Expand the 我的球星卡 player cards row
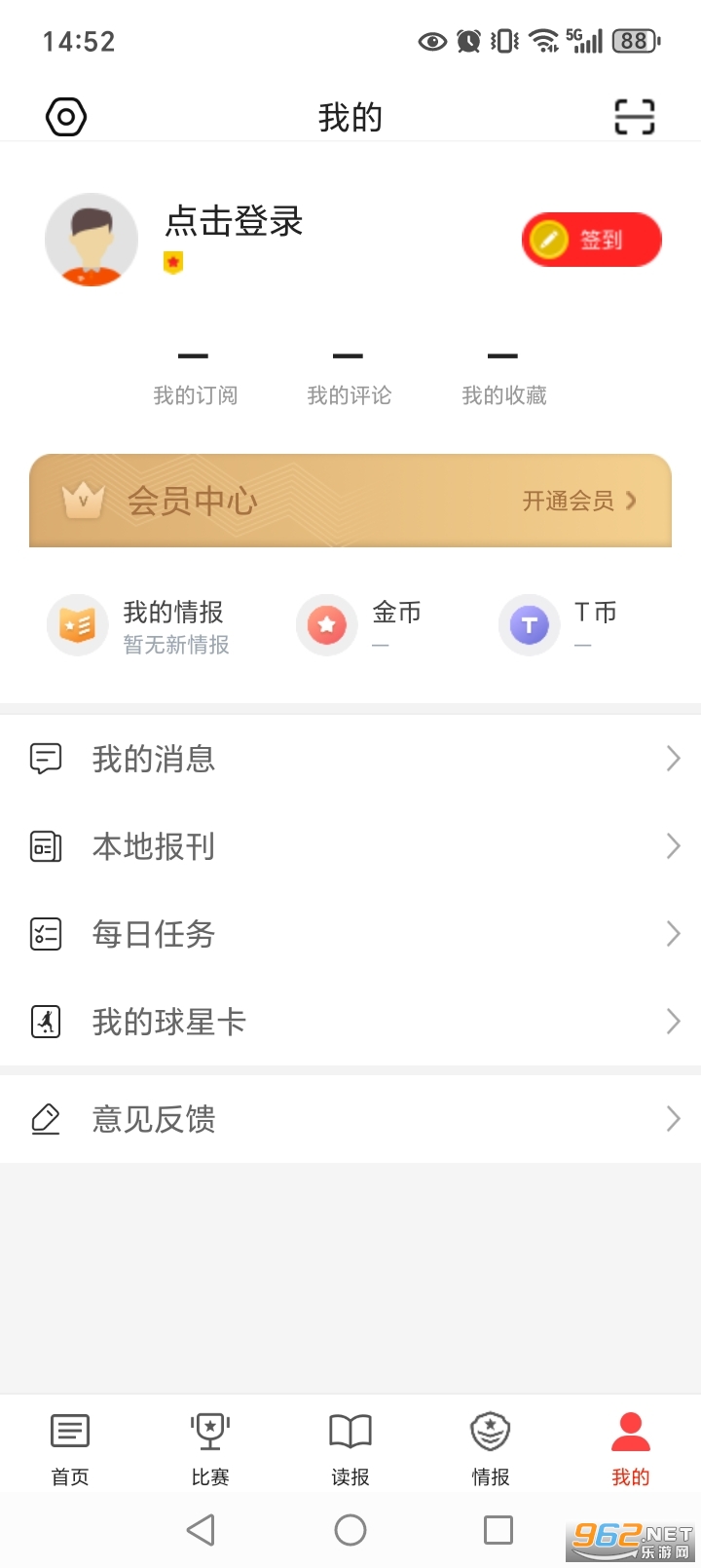The width and height of the screenshot is (701, 1568). (350, 1022)
